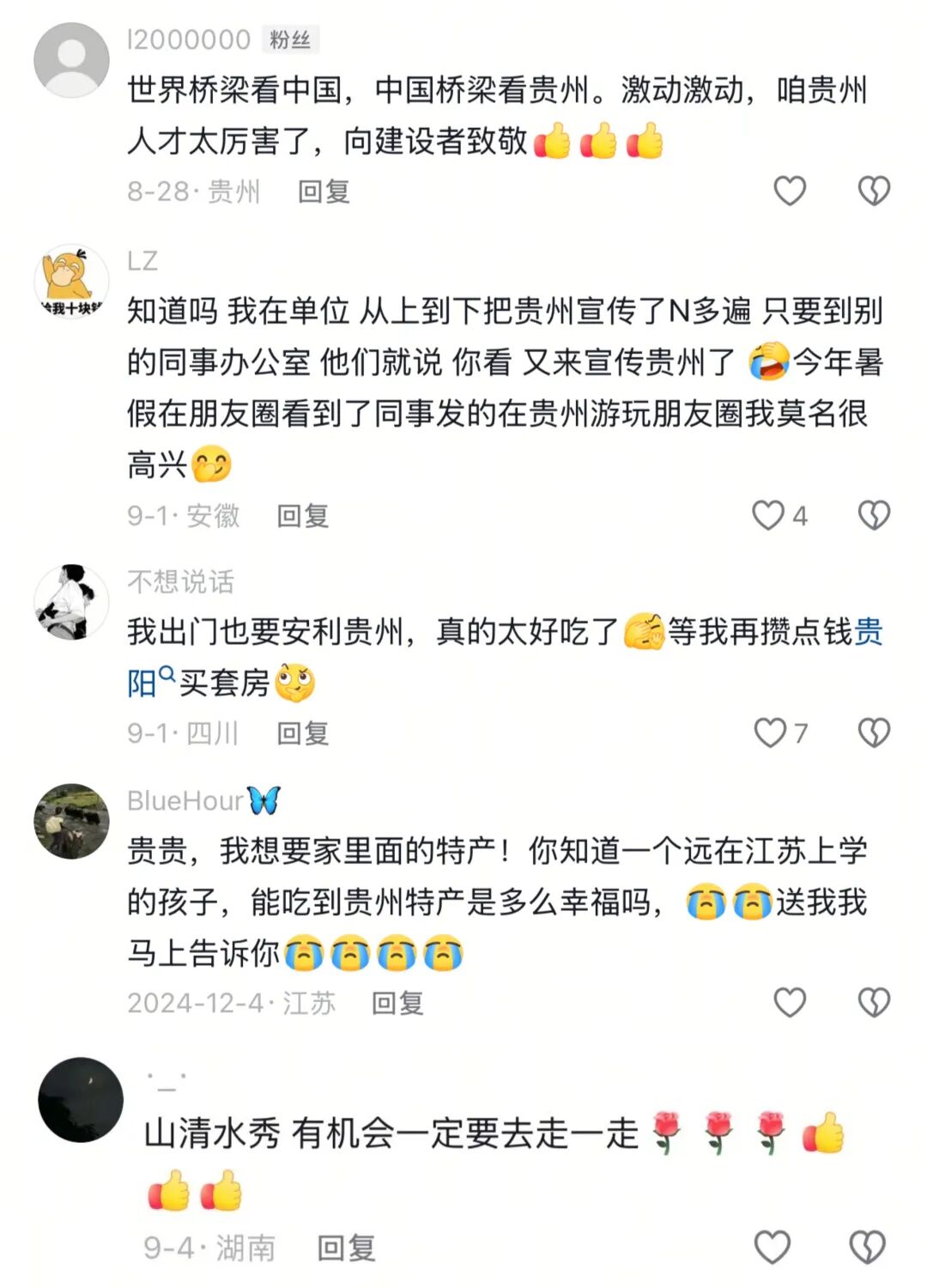Screen dimensions: 927x1288
Task: Like the comment by l2000000
Action: tap(790, 191)
